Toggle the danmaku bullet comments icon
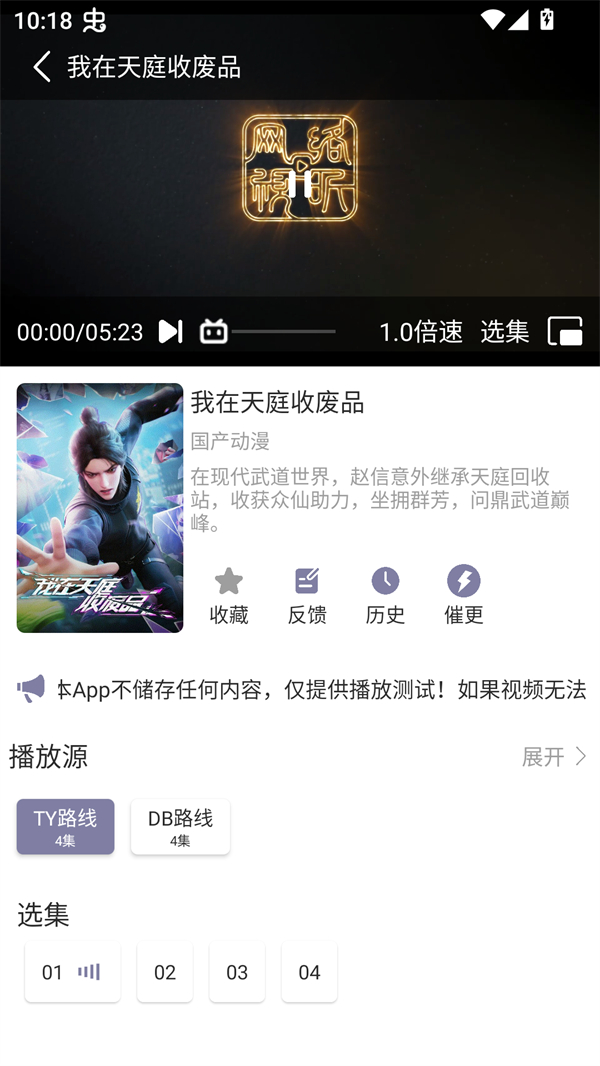Screen dimensions: 600x1066 click(214, 331)
